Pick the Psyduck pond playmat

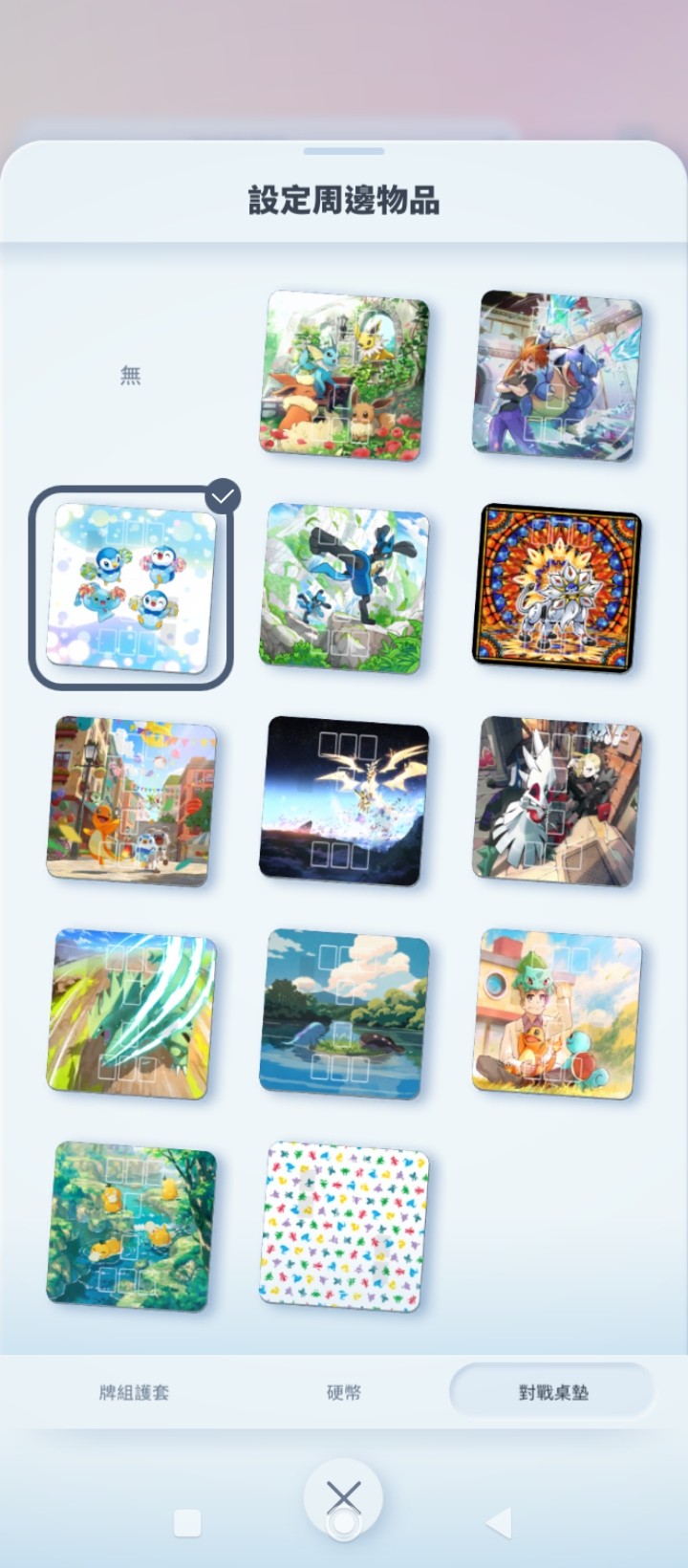(131, 1227)
